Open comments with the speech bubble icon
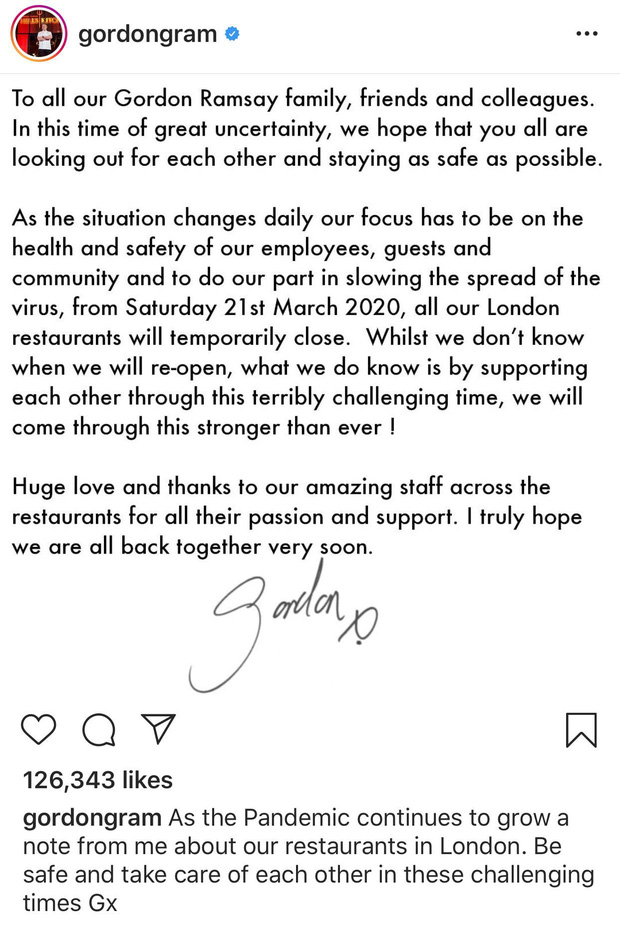The width and height of the screenshot is (620, 925). click(x=98, y=730)
